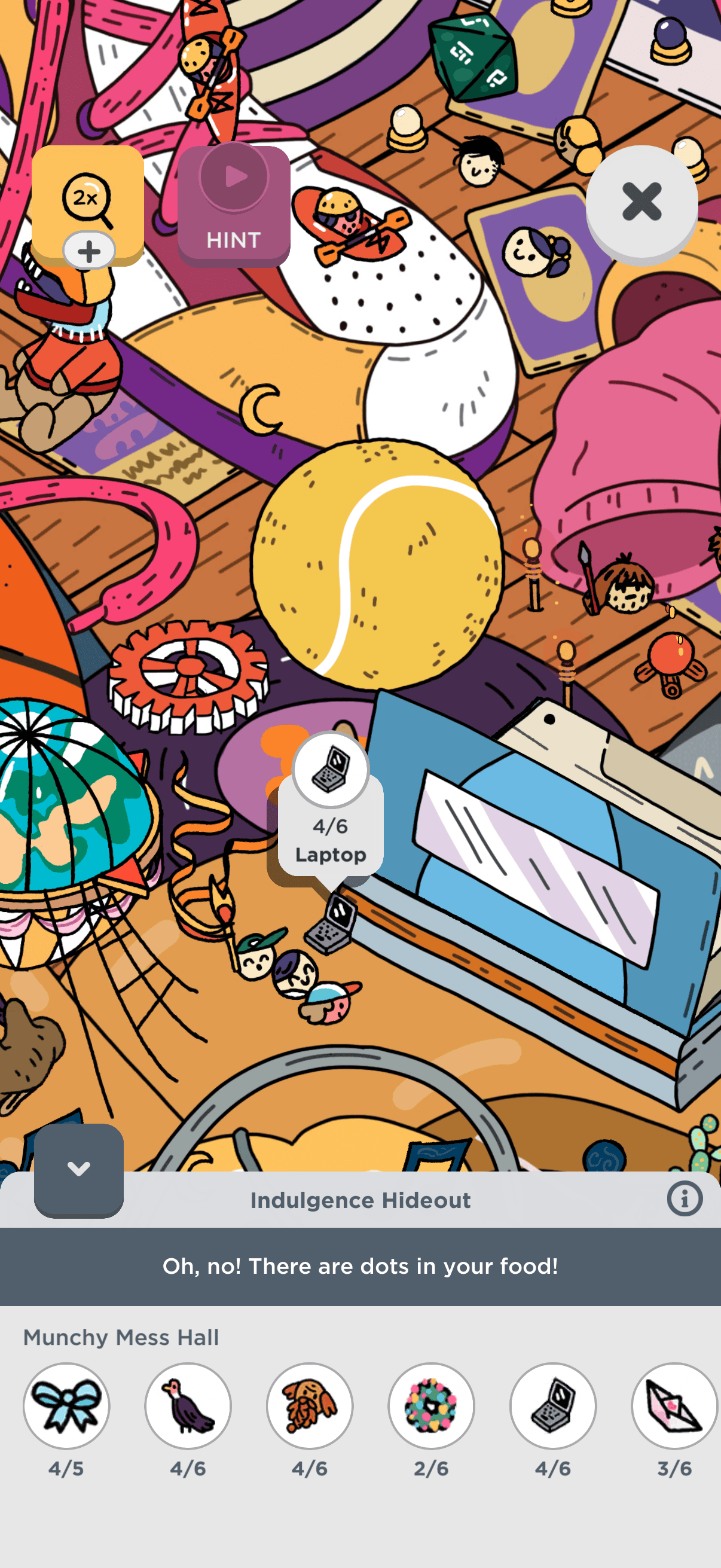Image resolution: width=721 pixels, height=1568 pixels.
Task: Open the info icon beside Indulgence Hideout
Action: tap(684, 1199)
